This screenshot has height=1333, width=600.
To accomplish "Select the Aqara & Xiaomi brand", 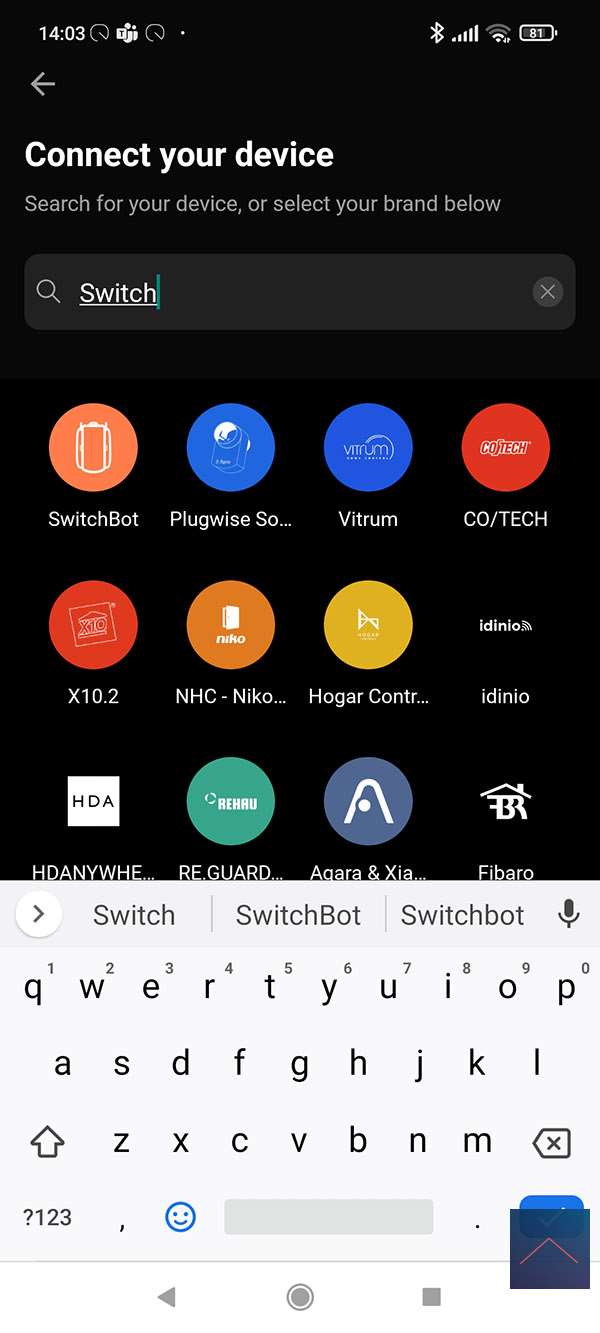I will click(368, 801).
